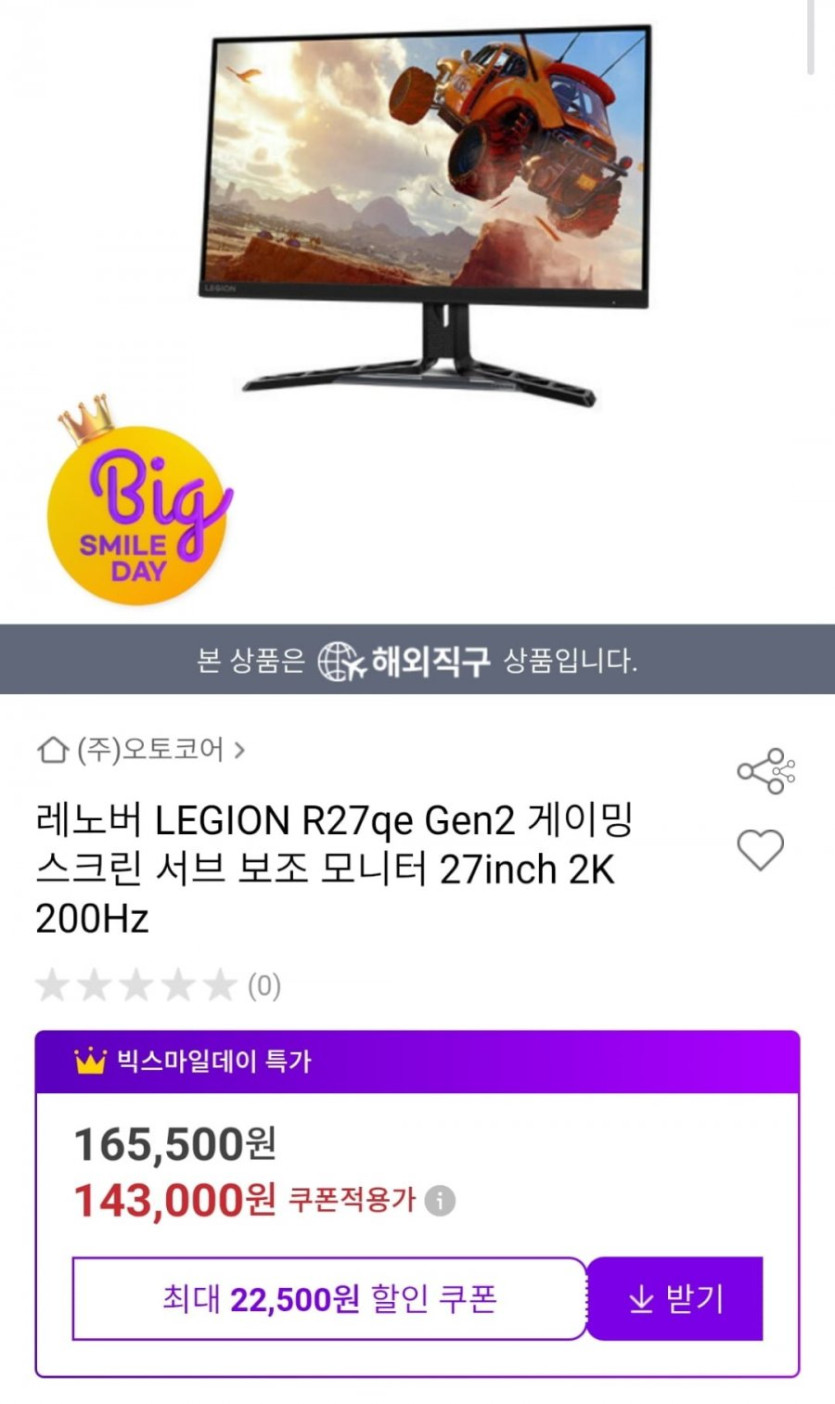Open the star rating reviews

point(158,987)
